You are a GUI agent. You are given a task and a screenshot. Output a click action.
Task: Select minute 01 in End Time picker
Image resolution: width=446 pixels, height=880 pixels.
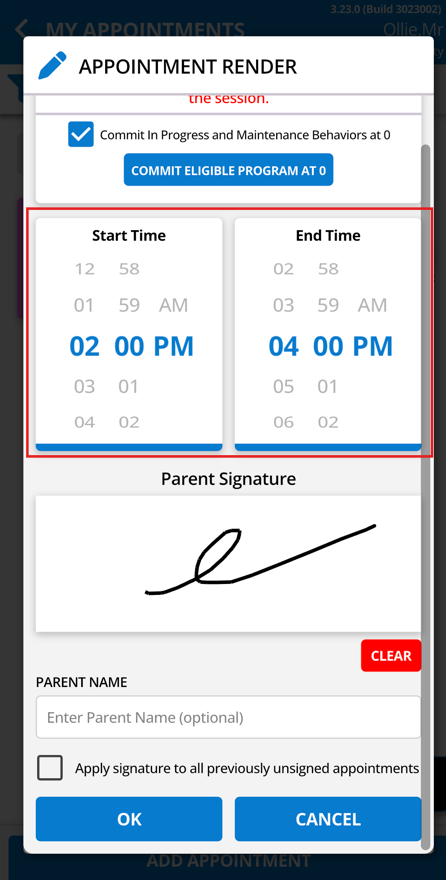pos(328,386)
